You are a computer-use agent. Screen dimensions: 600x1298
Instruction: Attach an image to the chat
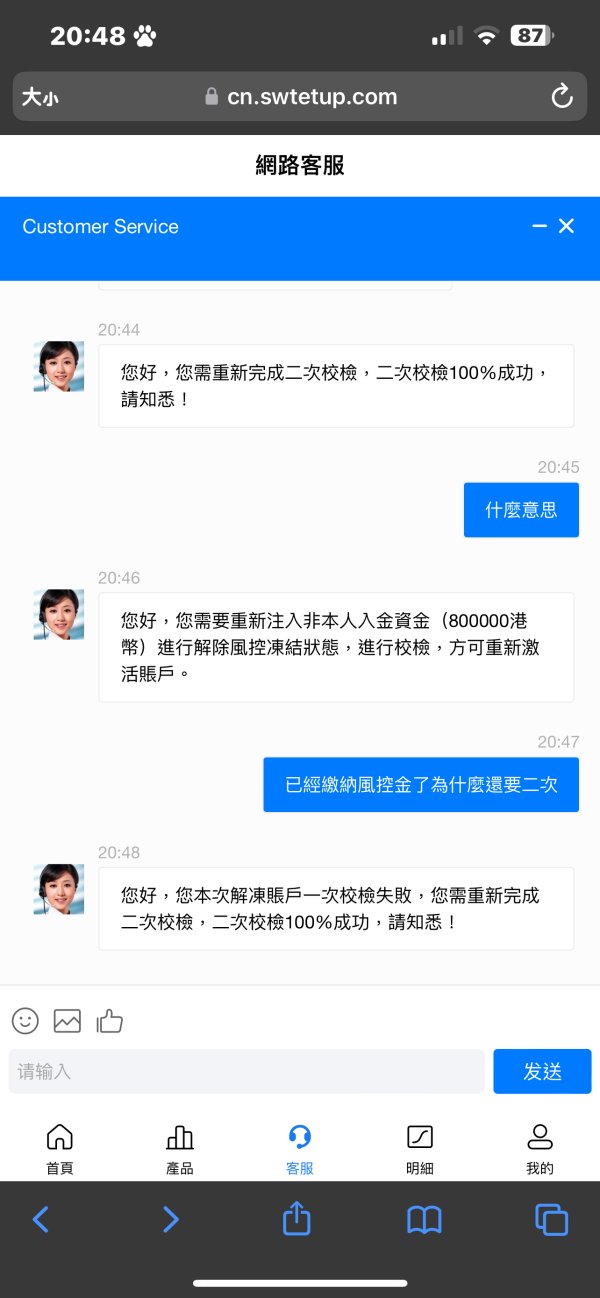point(67,1021)
